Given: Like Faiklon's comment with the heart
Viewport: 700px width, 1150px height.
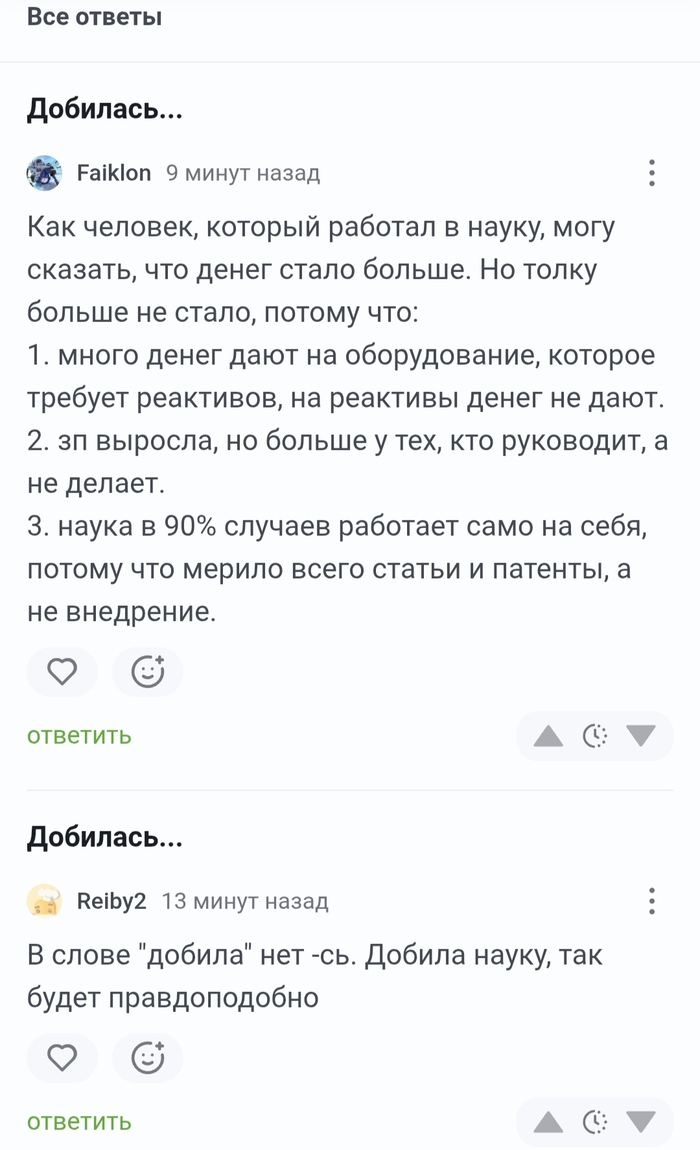Looking at the screenshot, I should tap(62, 672).
